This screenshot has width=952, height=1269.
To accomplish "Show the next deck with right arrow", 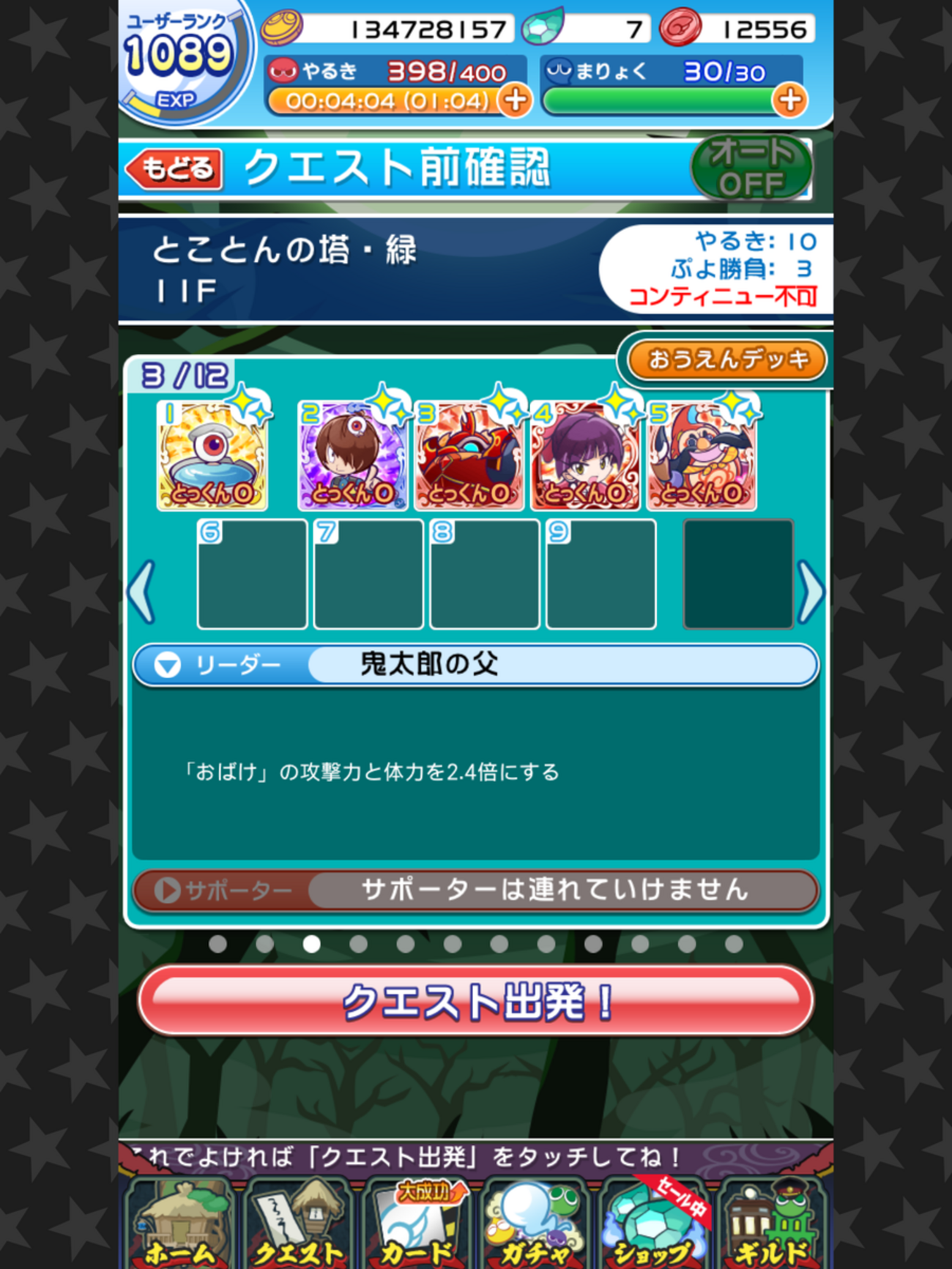I will coord(810,592).
